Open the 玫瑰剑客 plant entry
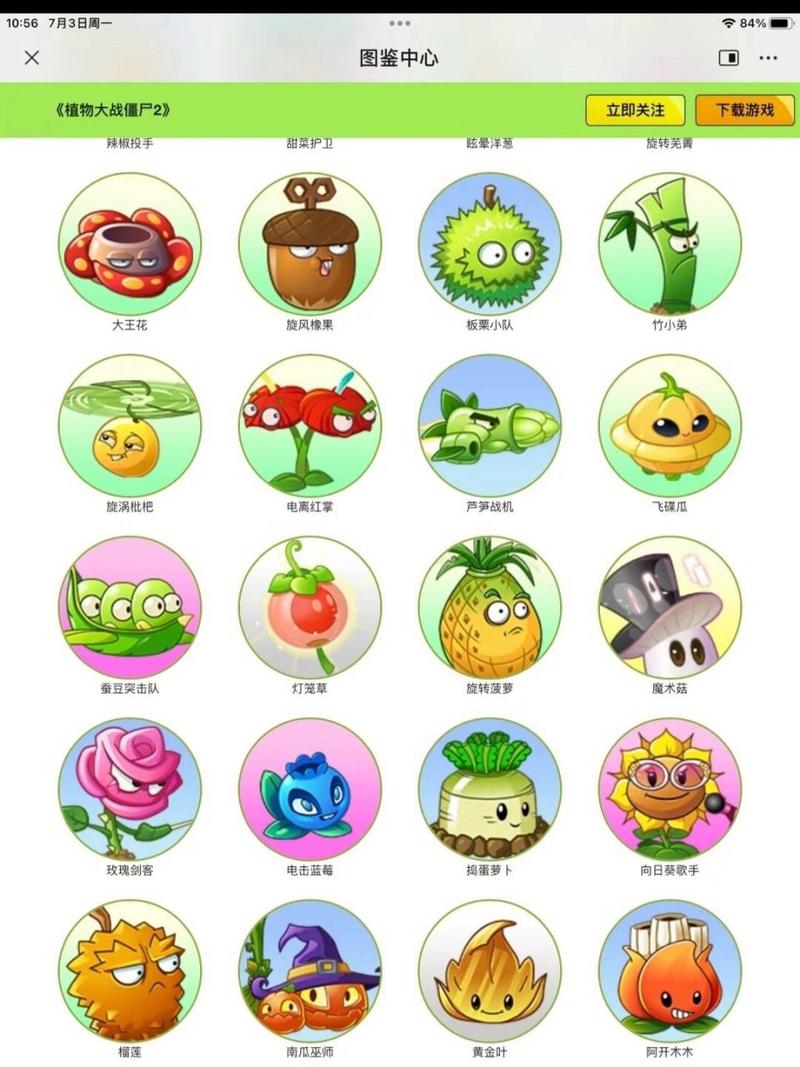 [x=130, y=789]
